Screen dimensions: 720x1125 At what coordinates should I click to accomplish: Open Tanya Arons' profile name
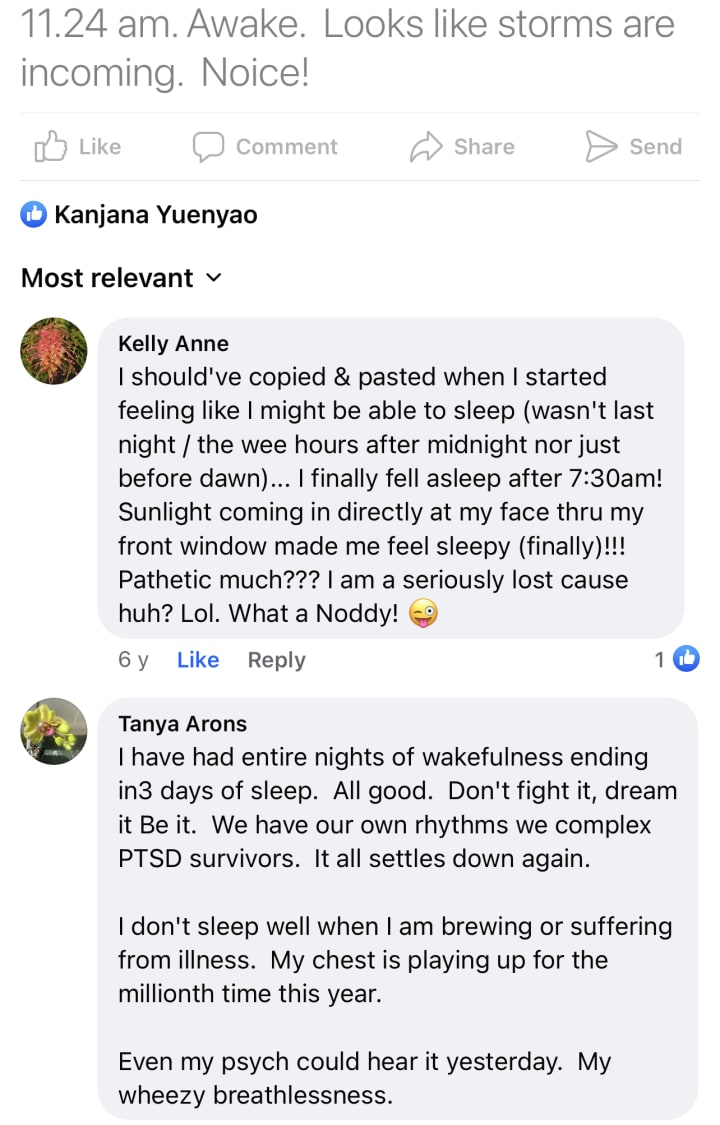[182, 723]
